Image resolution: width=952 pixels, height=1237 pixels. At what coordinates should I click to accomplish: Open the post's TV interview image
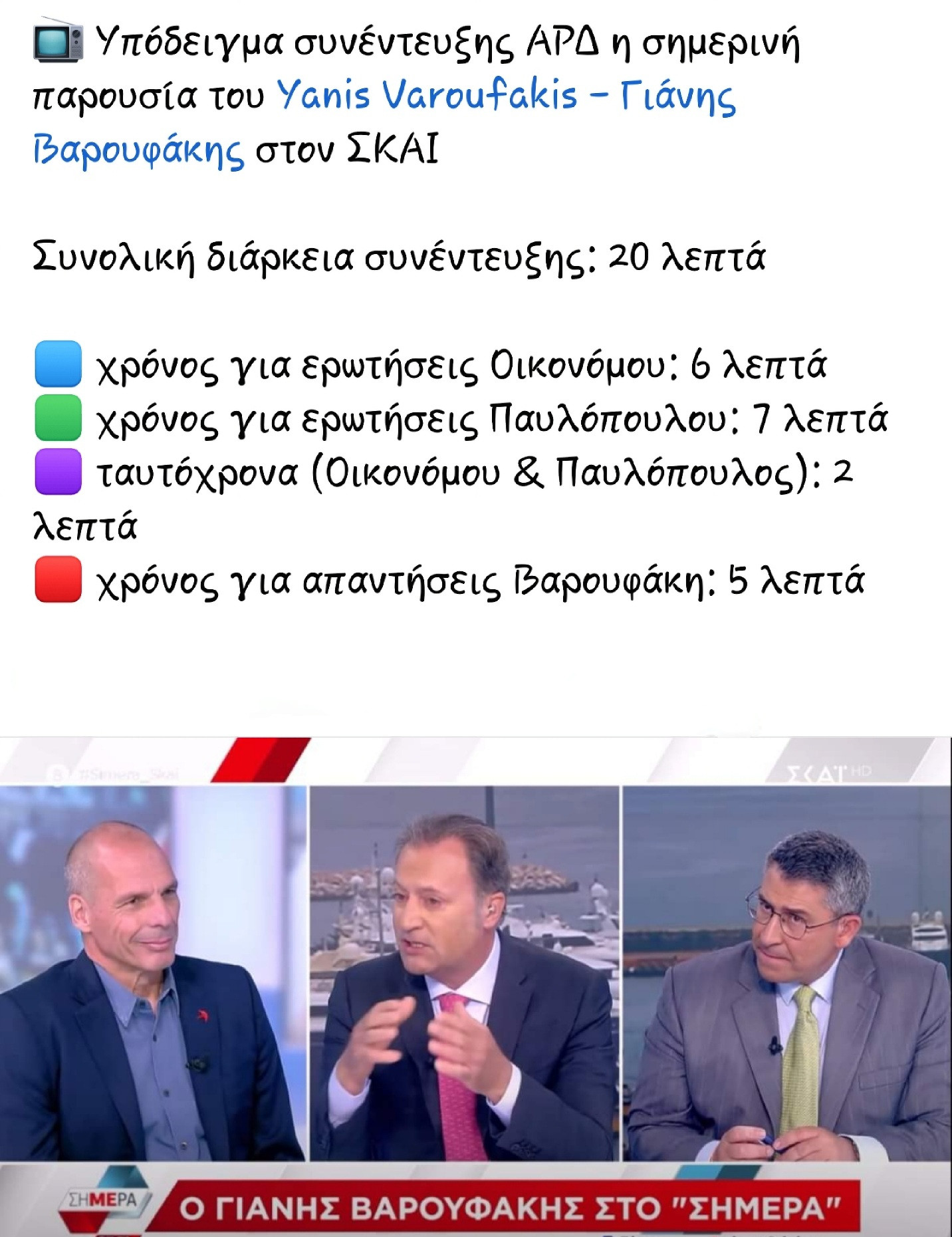pos(476,986)
